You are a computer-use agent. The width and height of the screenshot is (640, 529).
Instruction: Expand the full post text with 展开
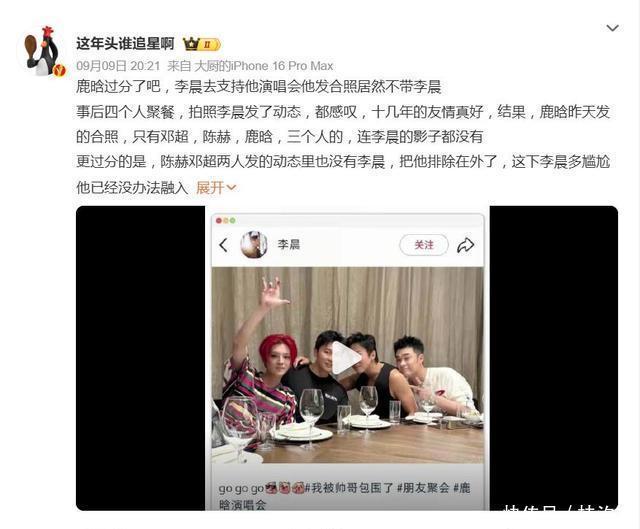pyautogui.click(x=216, y=188)
